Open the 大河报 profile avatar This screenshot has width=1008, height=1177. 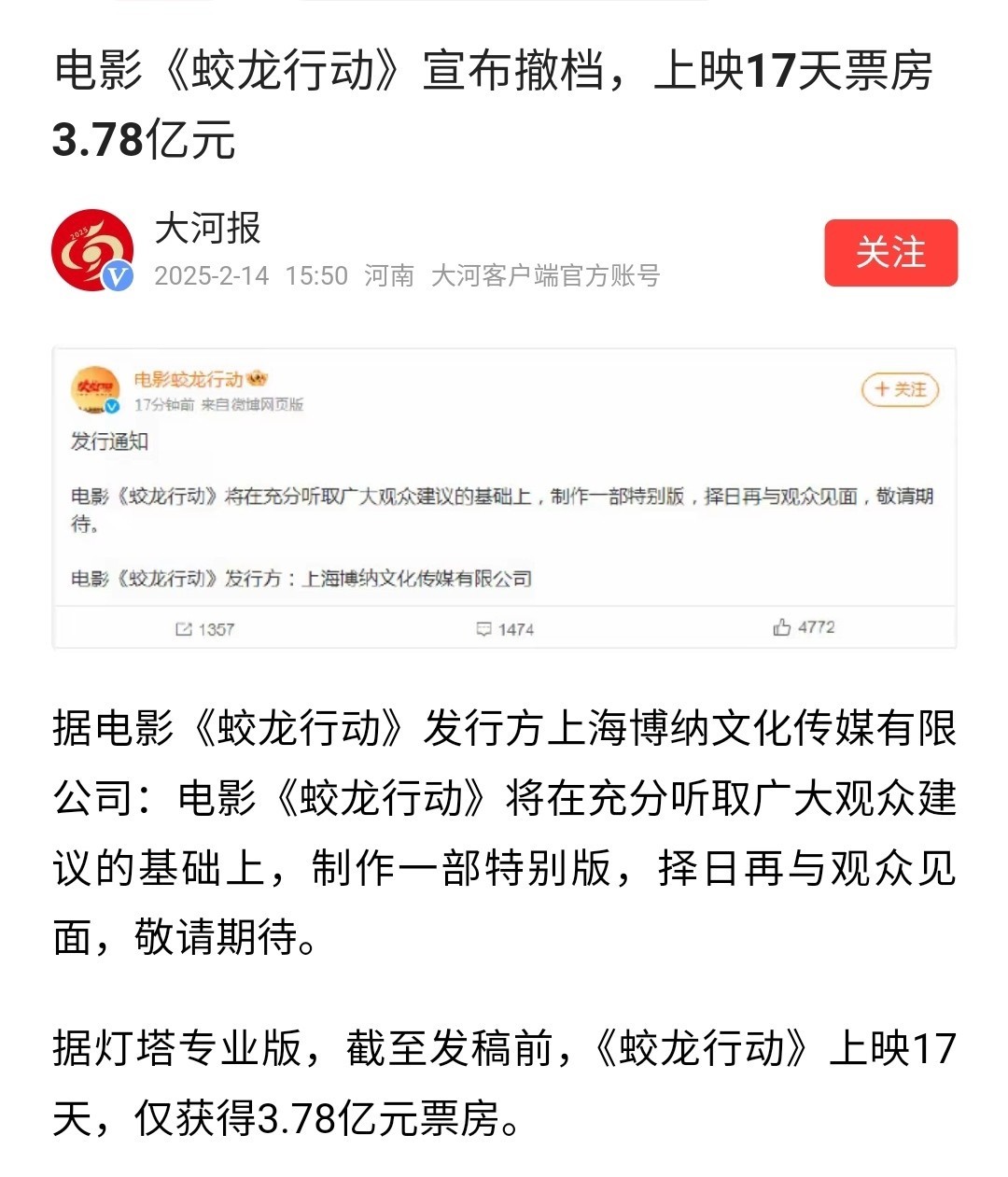pos(91,250)
